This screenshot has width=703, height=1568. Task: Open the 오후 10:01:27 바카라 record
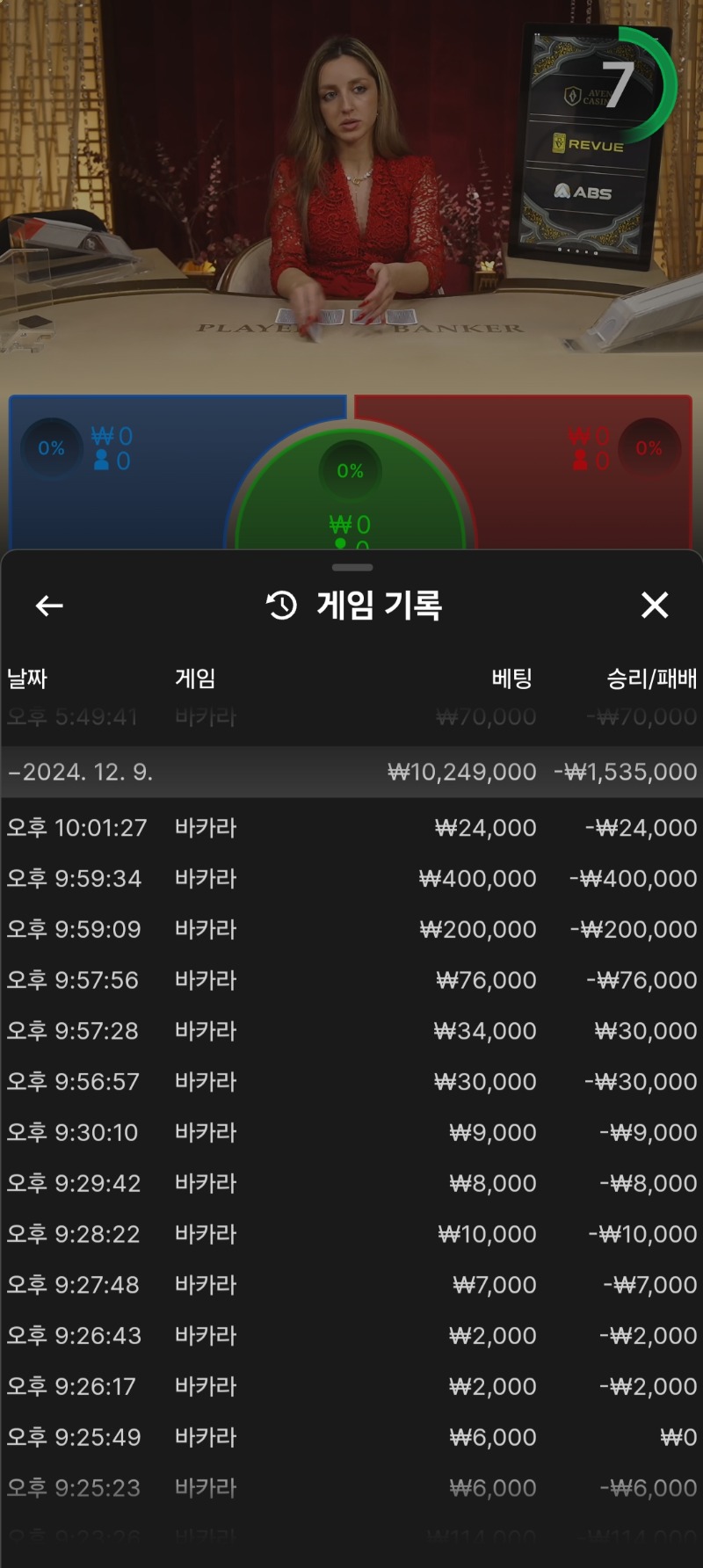[x=351, y=828]
